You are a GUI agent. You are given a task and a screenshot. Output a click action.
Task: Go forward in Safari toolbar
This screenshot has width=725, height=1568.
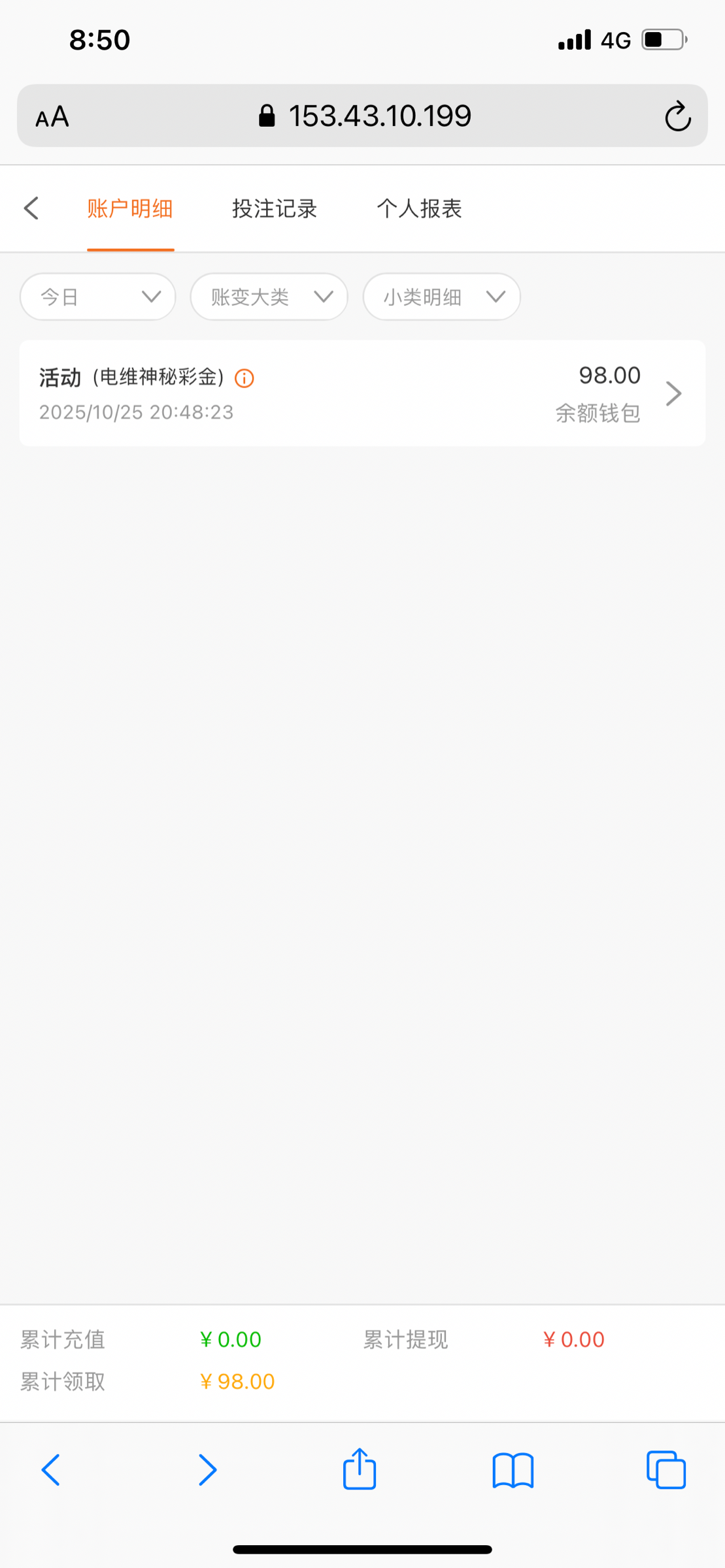click(207, 1470)
